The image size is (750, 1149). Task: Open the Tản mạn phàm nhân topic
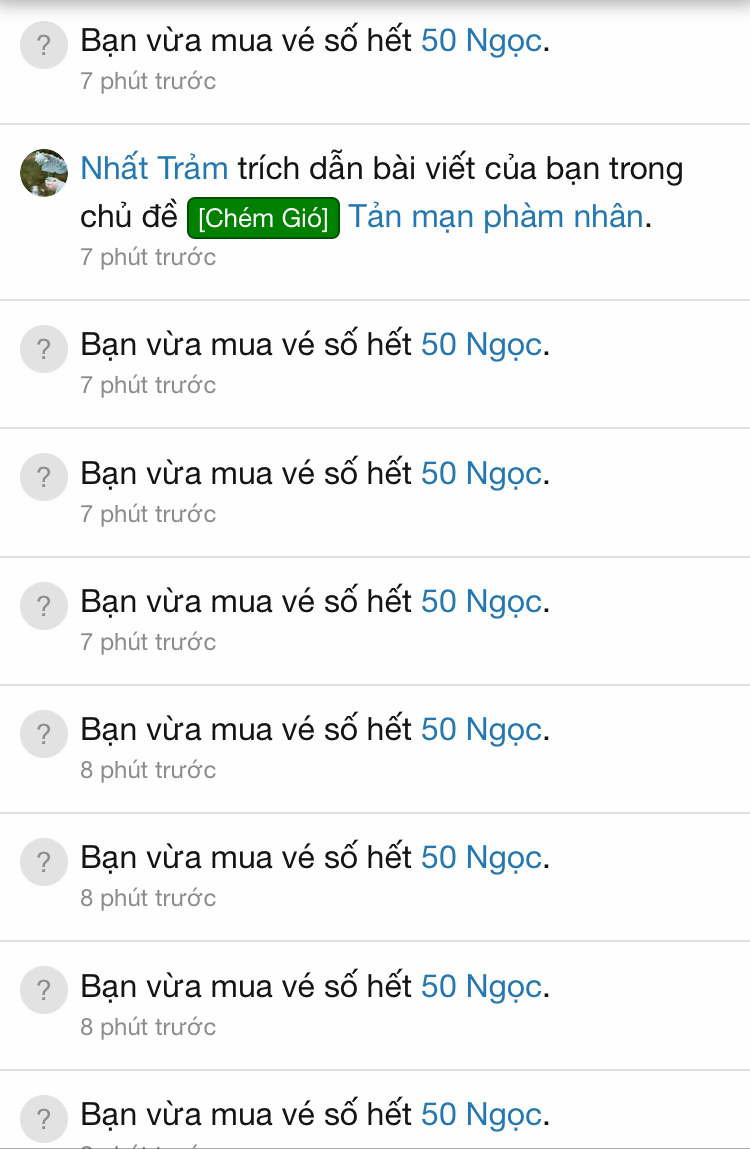(495, 216)
